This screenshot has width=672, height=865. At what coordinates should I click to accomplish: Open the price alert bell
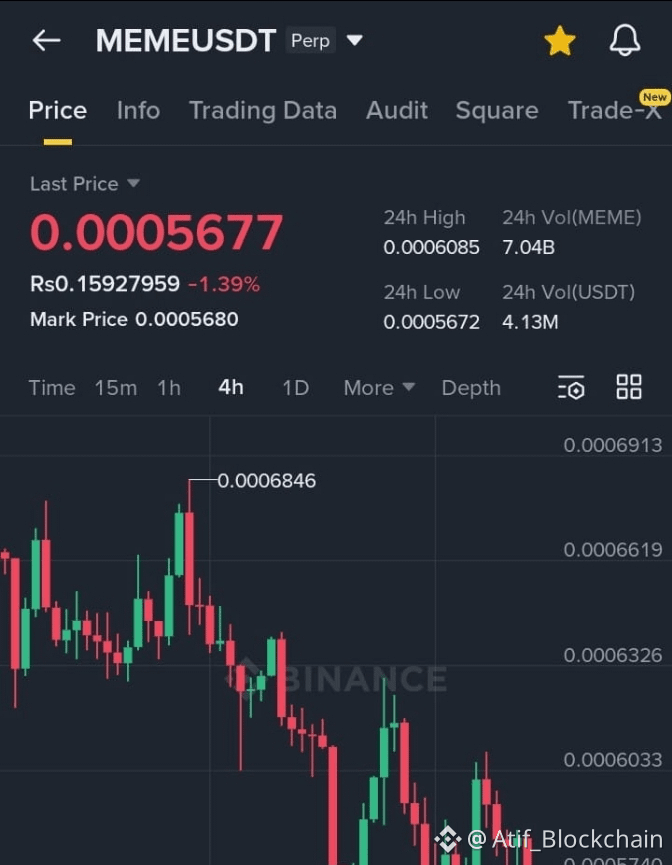click(625, 41)
